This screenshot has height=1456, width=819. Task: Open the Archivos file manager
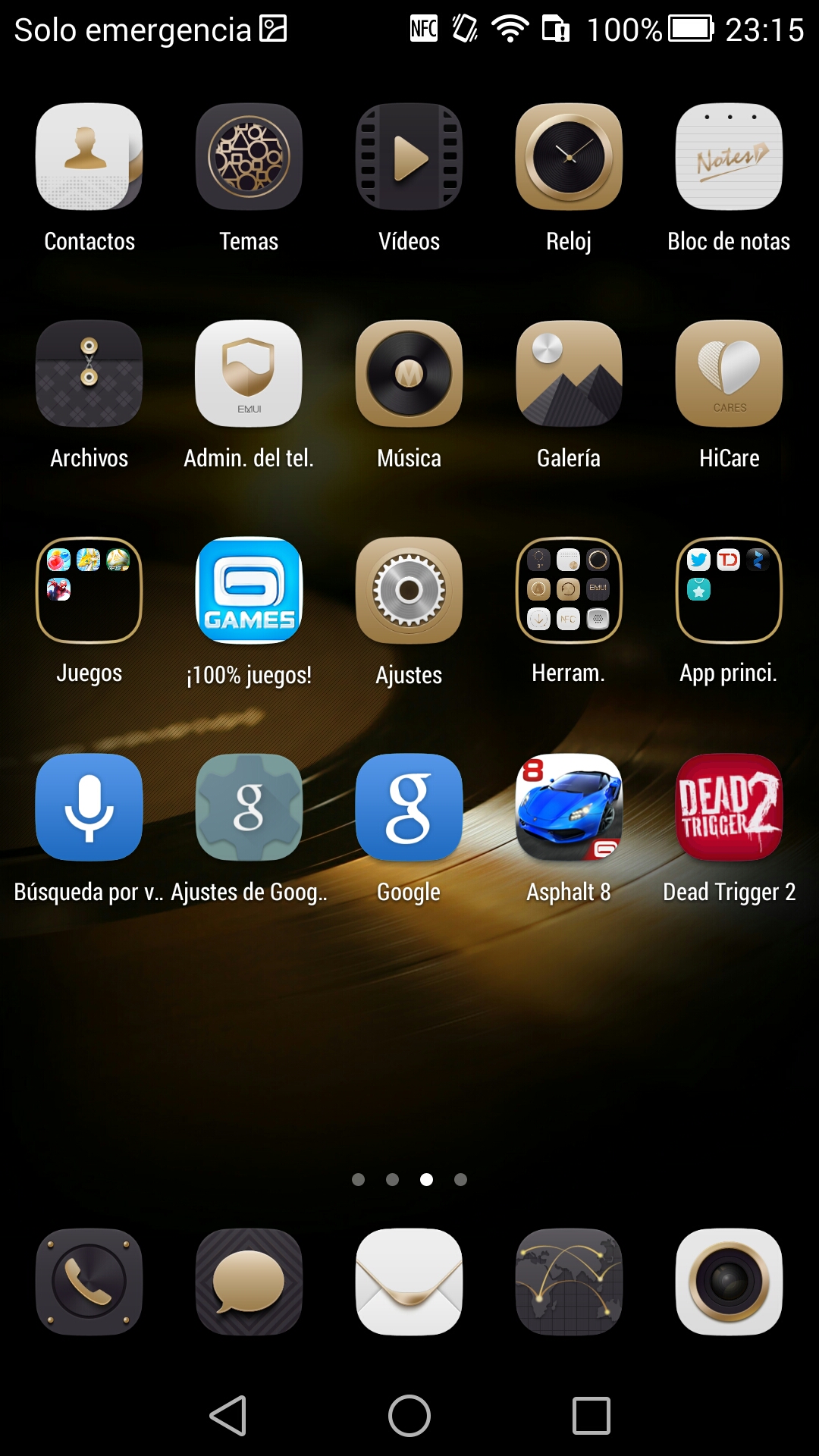tap(89, 374)
